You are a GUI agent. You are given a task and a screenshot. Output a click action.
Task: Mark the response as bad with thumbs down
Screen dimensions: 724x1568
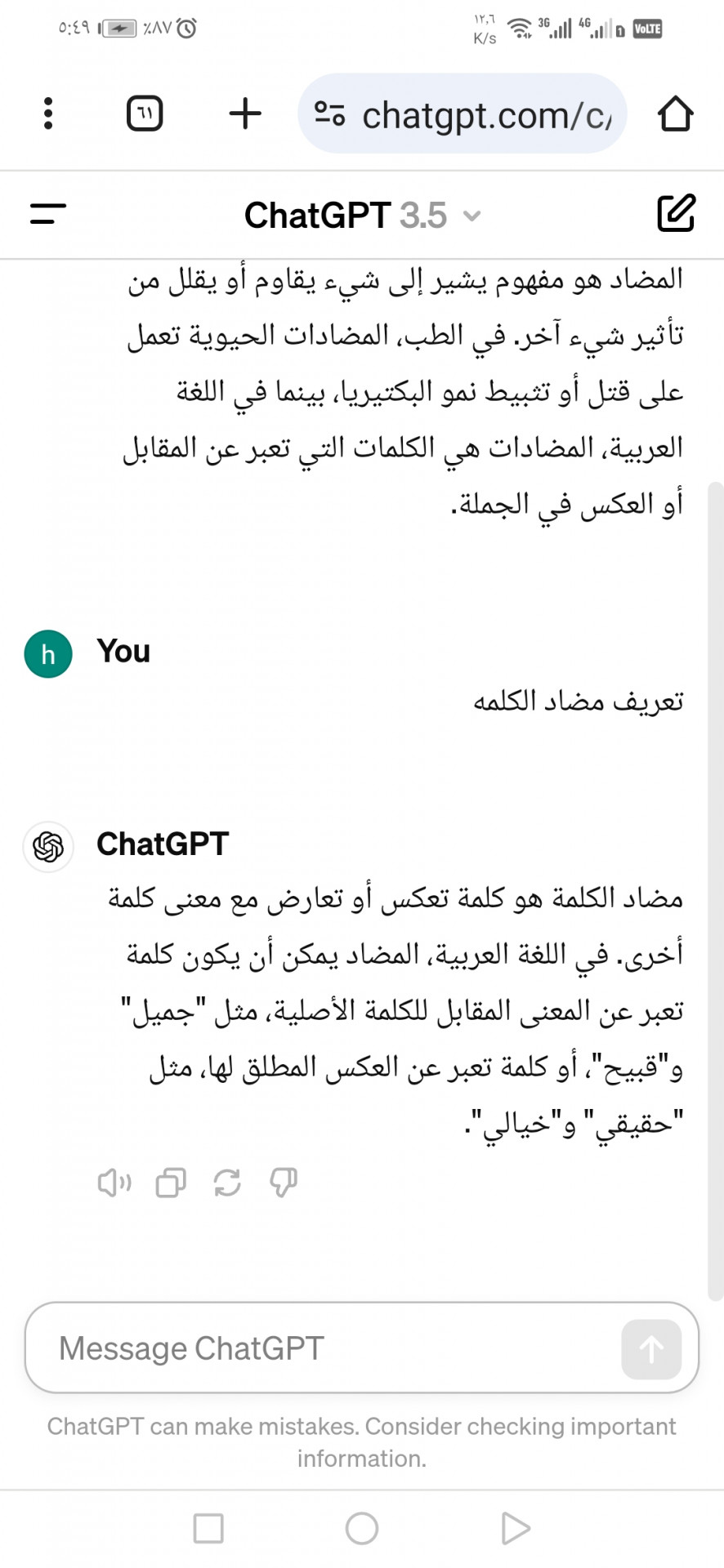click(x=284, y=1183)
